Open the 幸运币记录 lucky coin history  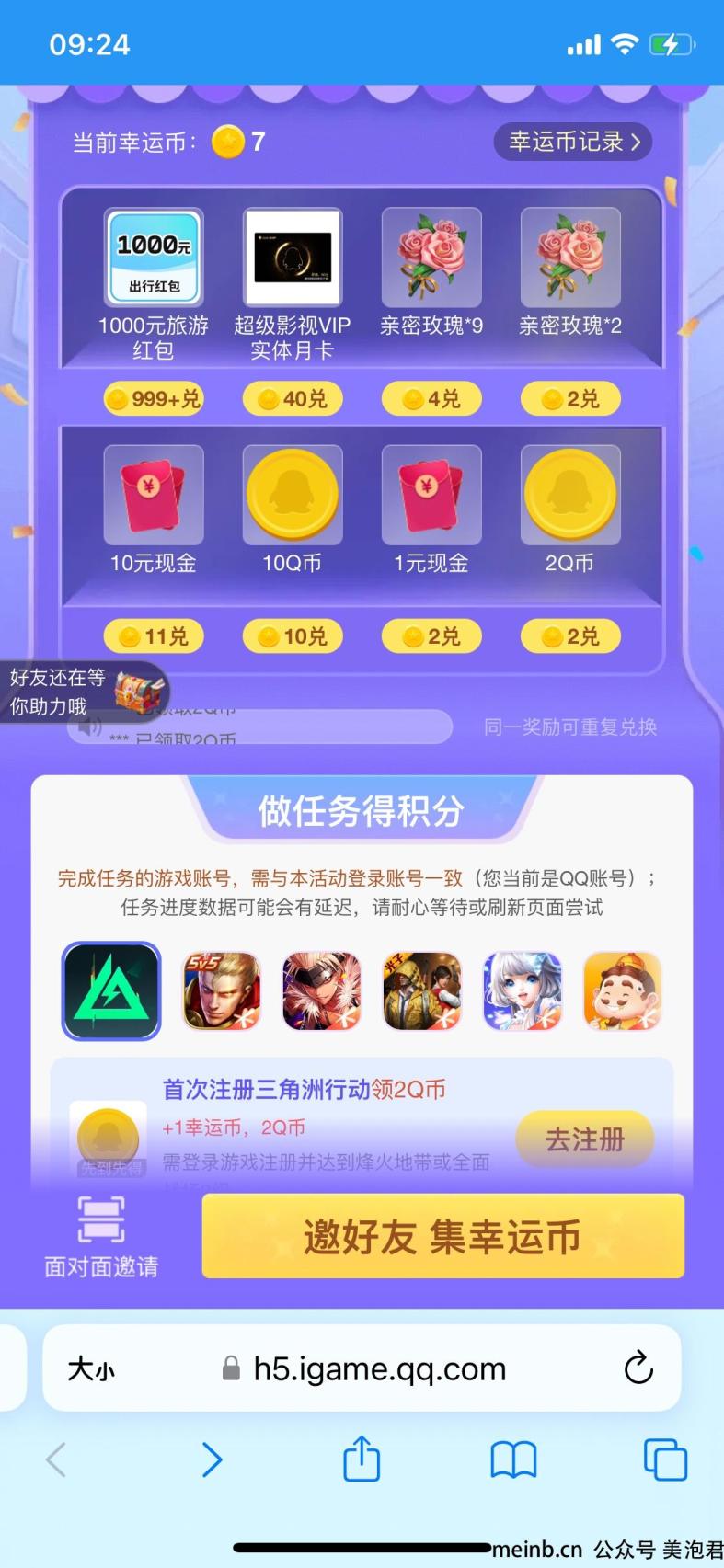pos(573,142)
